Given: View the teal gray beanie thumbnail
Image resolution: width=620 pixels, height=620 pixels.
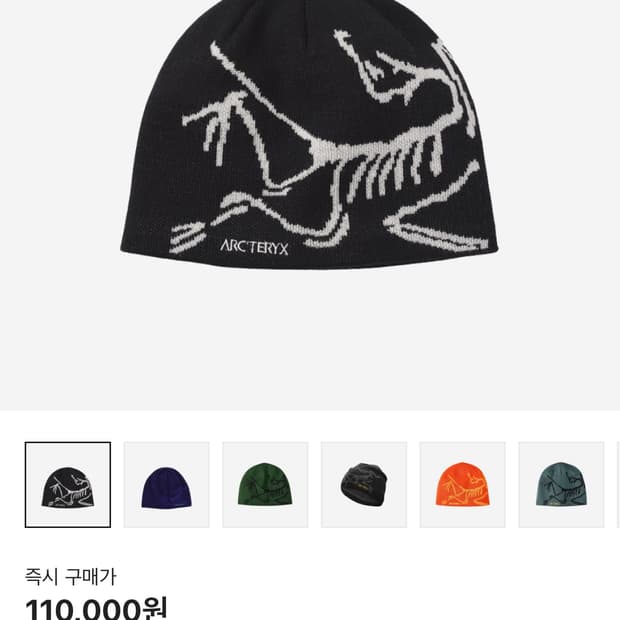Looking at the screenshot, I should click(561, 485).
